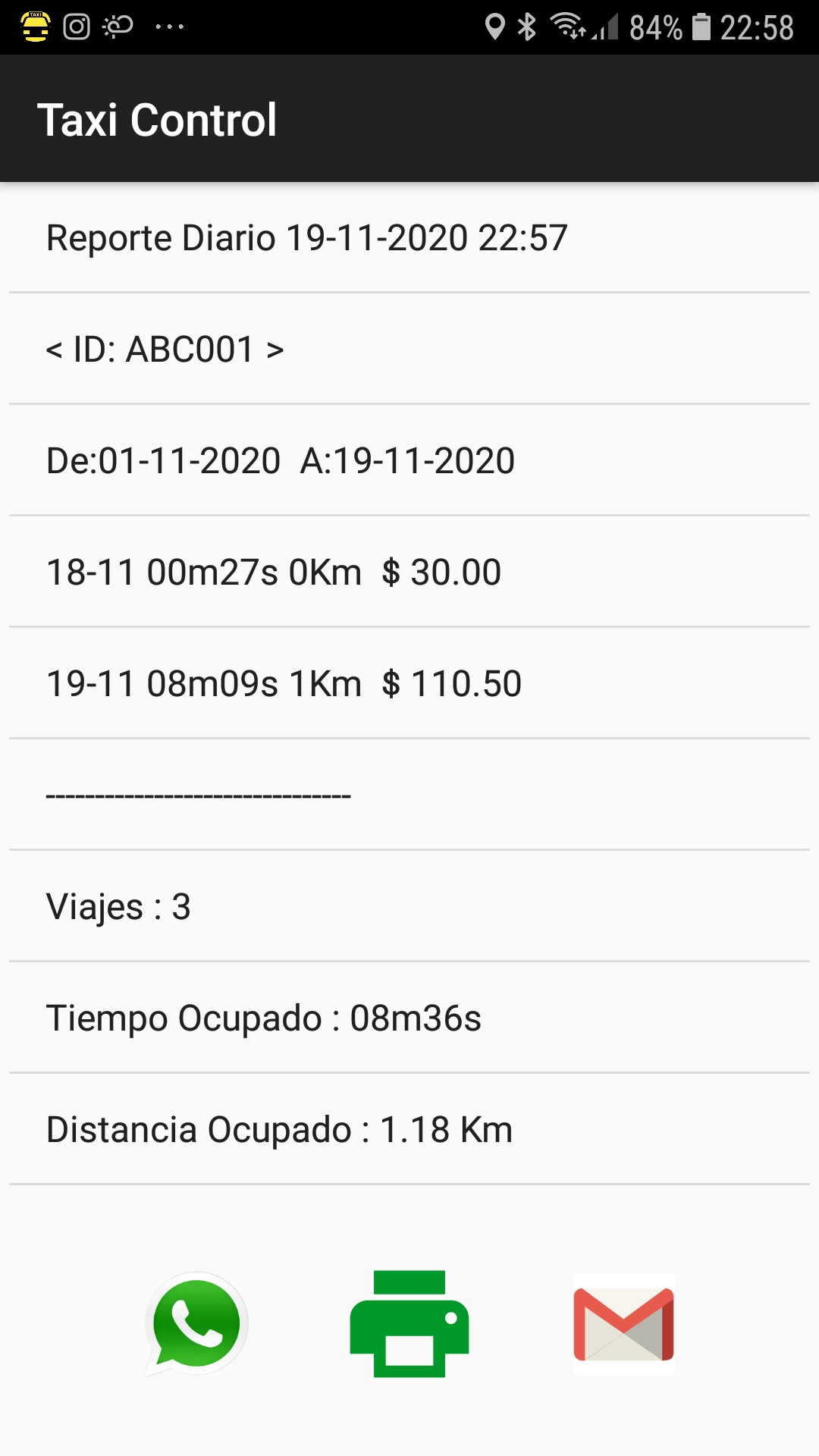Send the report through Gmail

(623, 1324)
